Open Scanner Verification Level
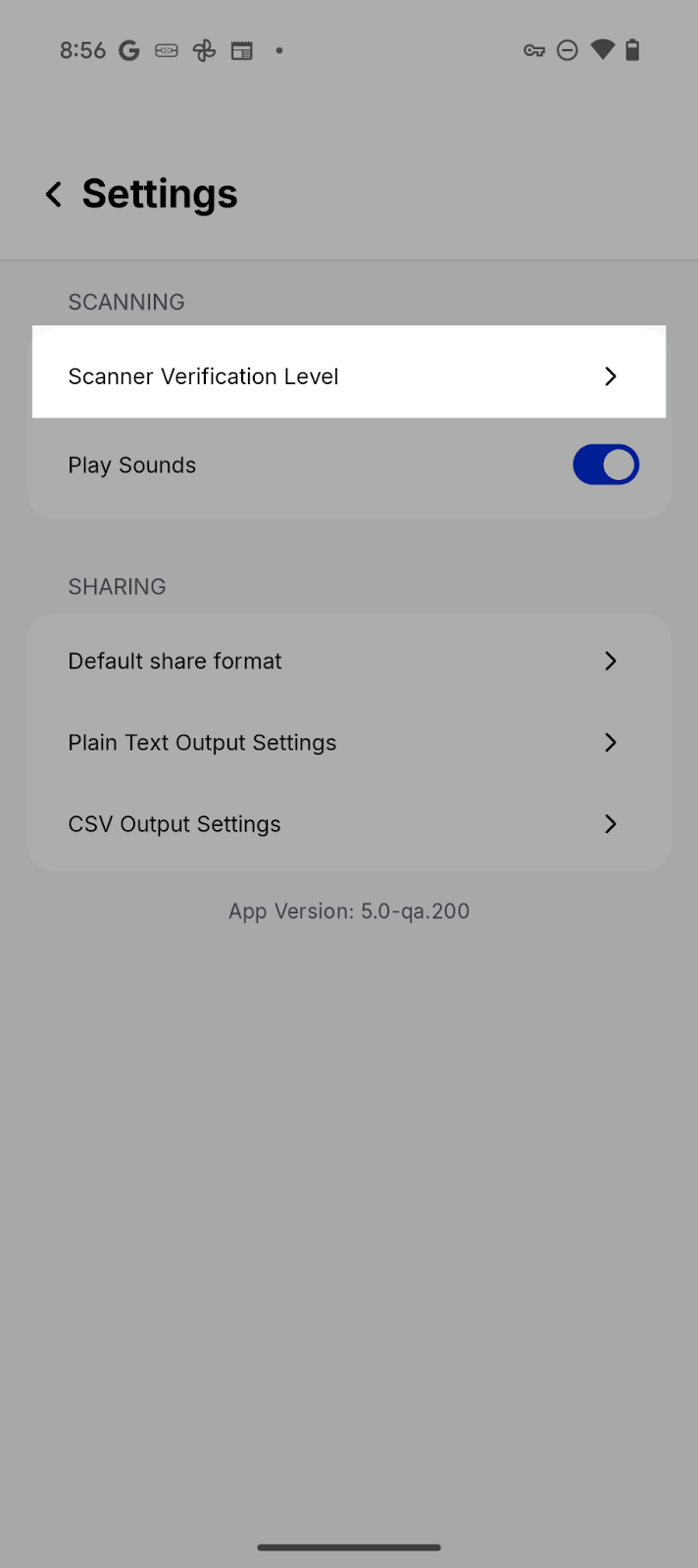The image size is (698, 1568). [x=348, y=375]
